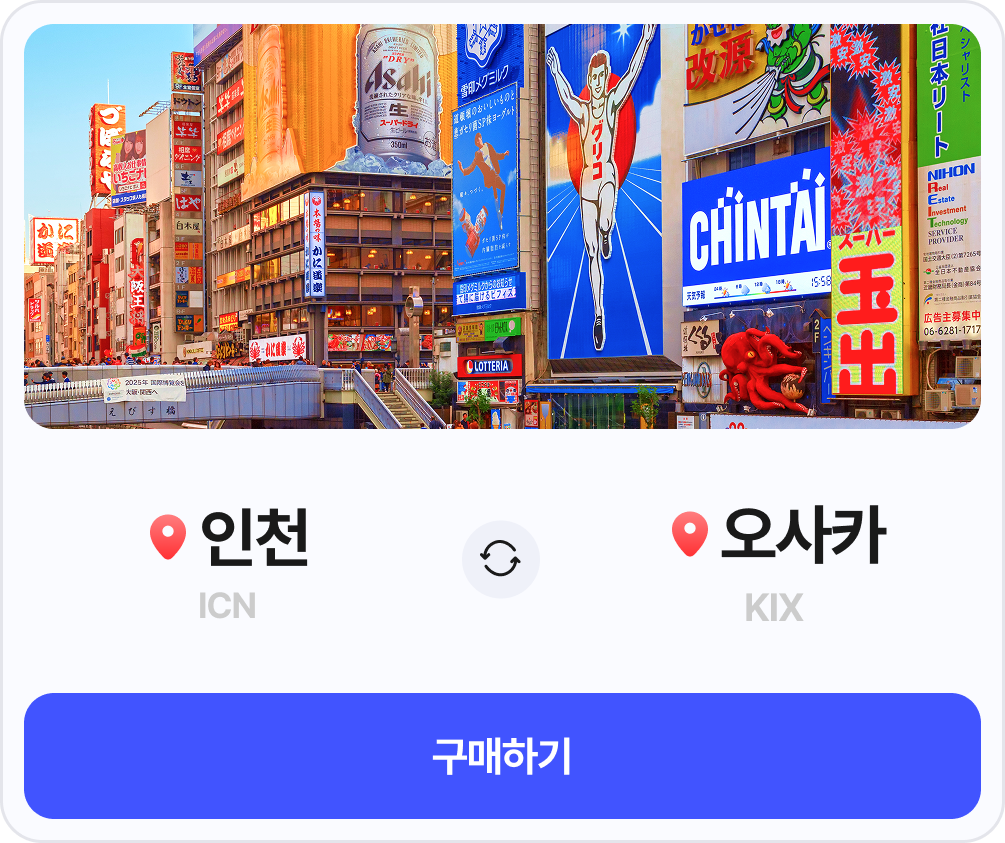1005x843 pixels.
Task: Swap departure and destination airports
Action: coord(500,559)
